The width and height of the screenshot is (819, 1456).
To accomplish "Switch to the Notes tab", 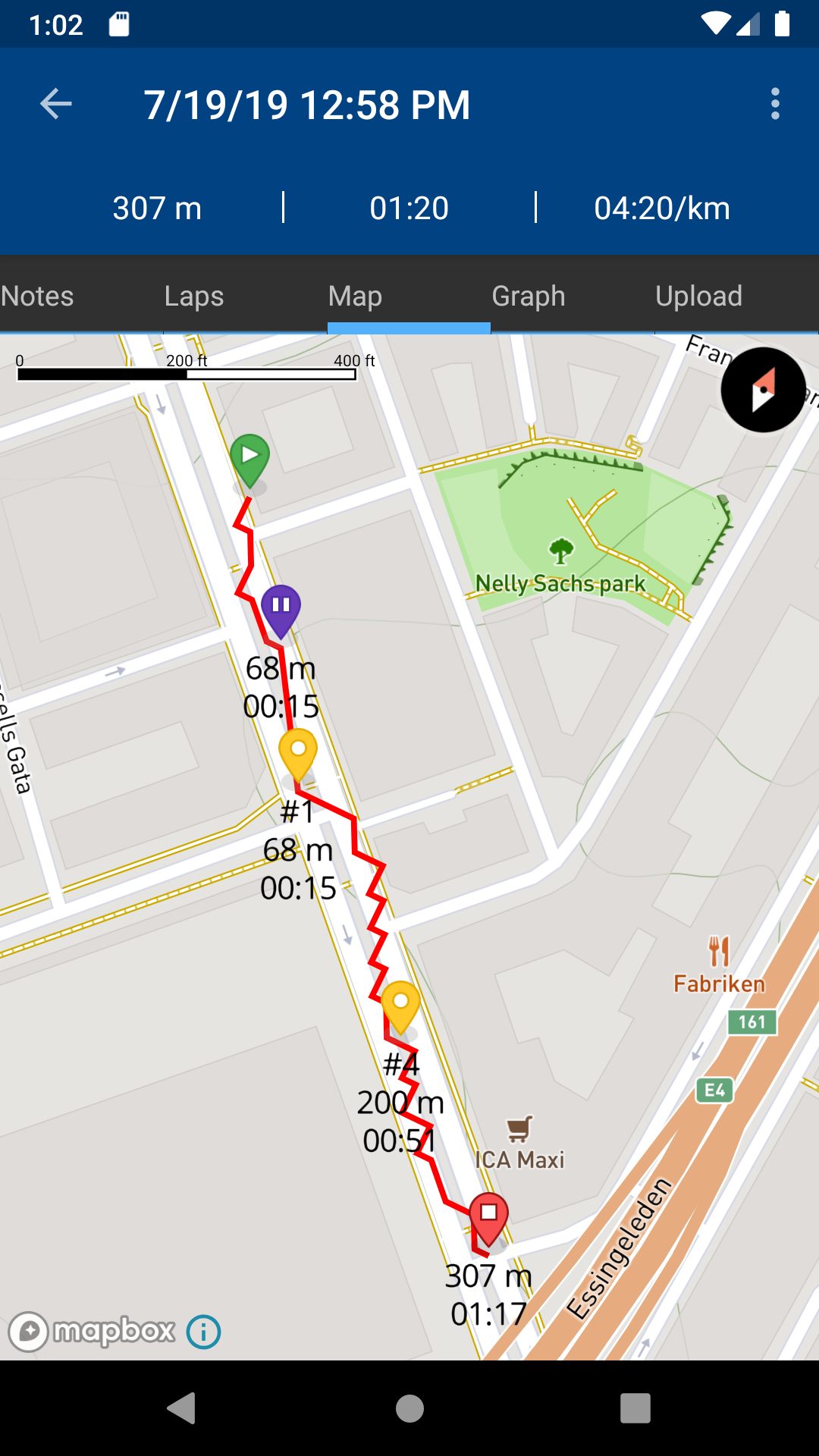I will (x=38, y=296).
